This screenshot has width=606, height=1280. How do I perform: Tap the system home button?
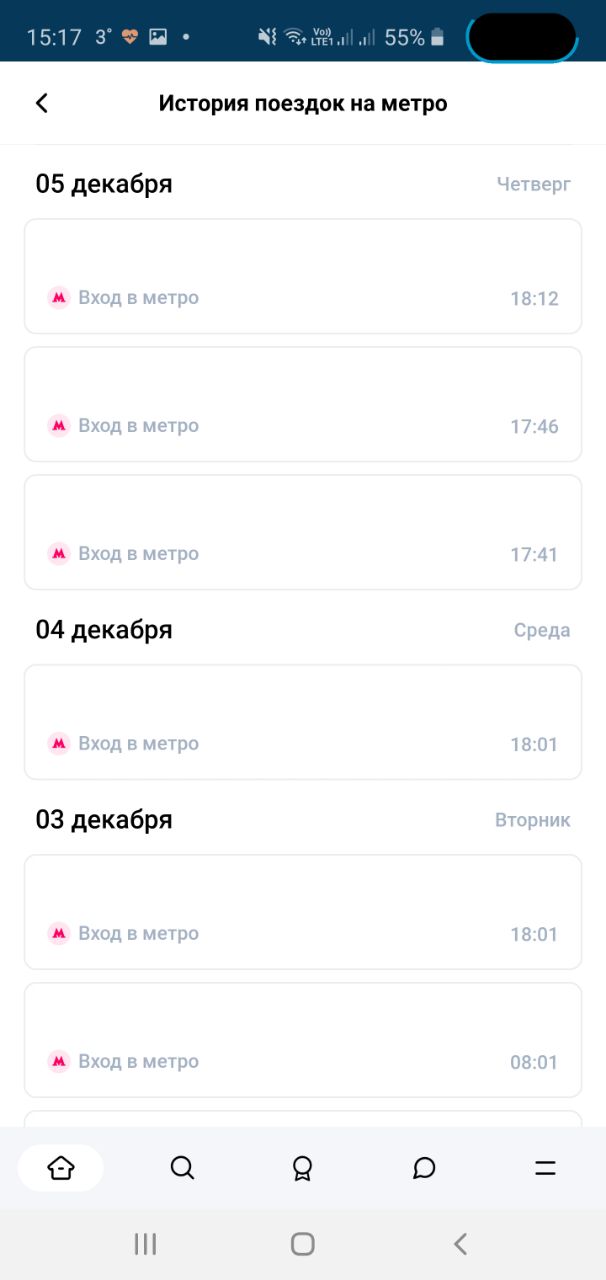click(303, 1244)
